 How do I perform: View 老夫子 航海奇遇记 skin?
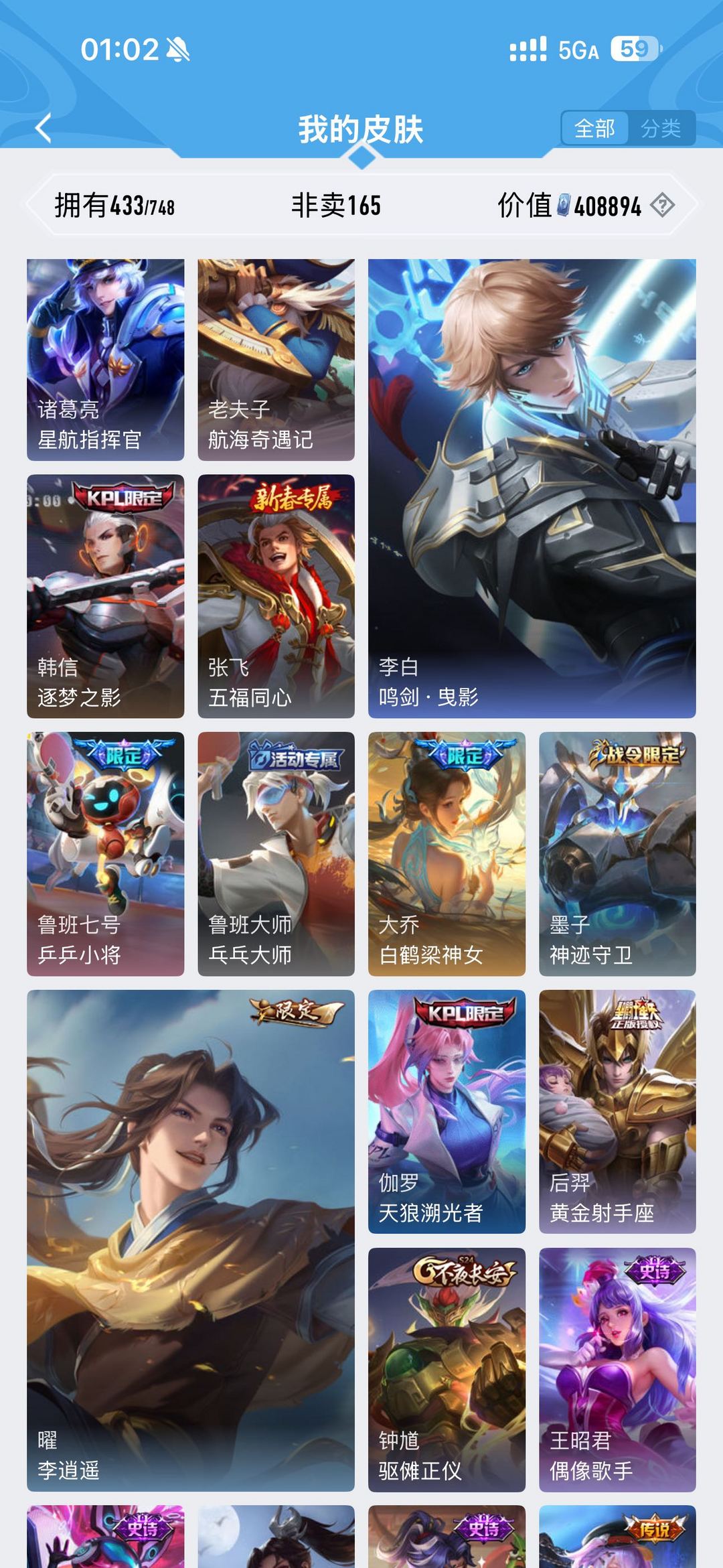[x=276, y=360]
